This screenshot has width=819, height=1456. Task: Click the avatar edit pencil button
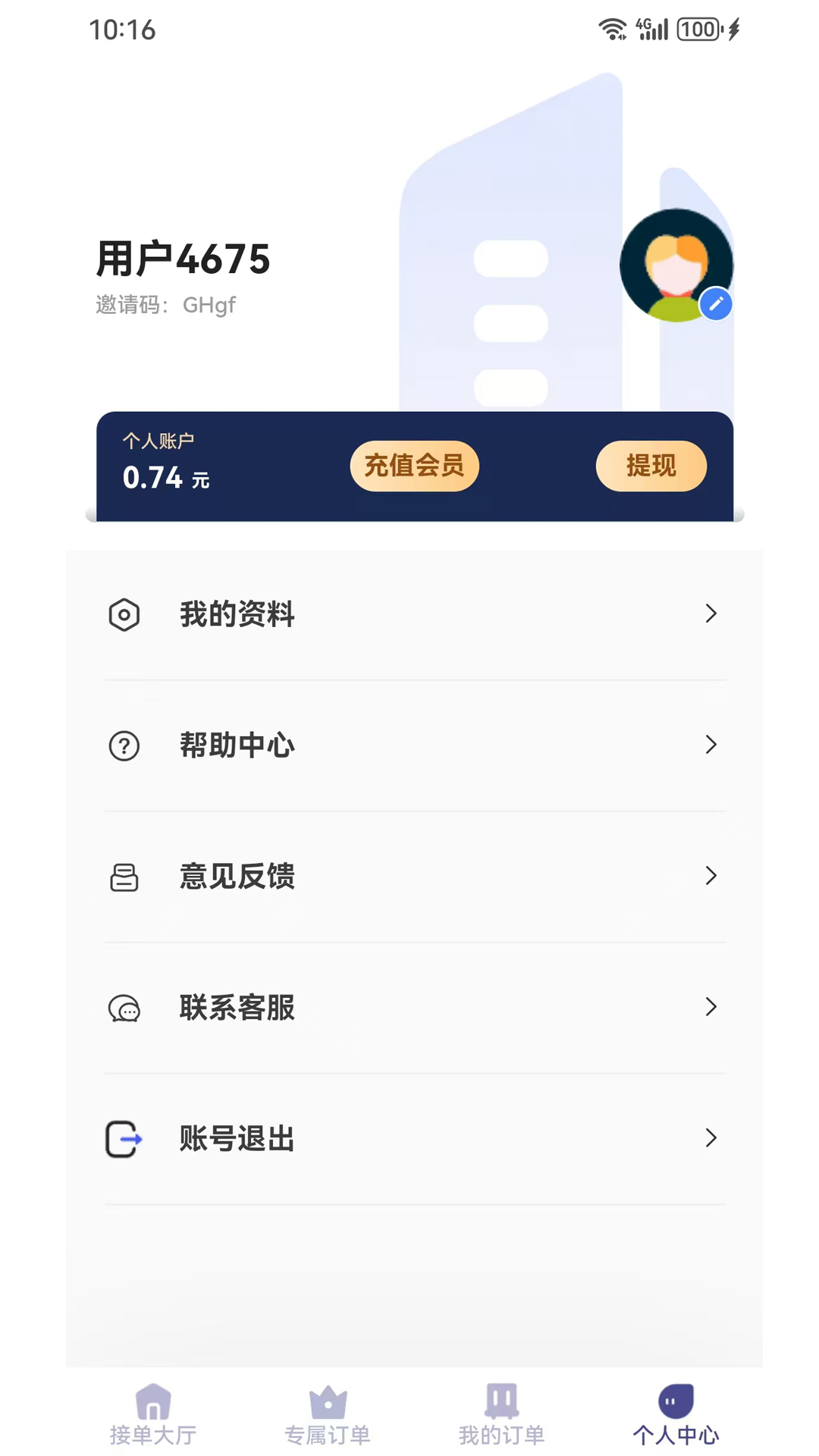716,303
